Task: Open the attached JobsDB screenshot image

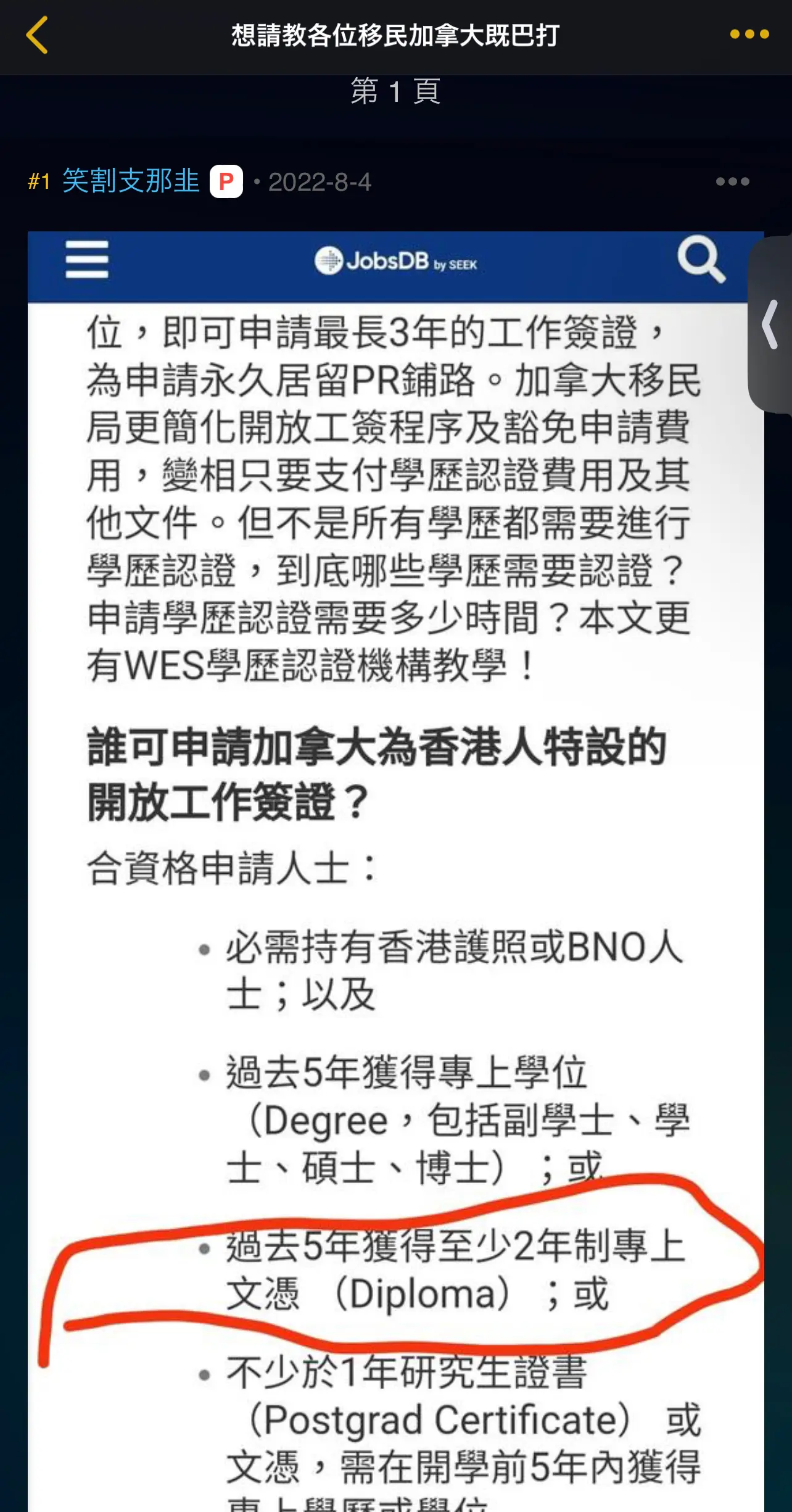Action: pyautogui.click(x=395, y=871)
